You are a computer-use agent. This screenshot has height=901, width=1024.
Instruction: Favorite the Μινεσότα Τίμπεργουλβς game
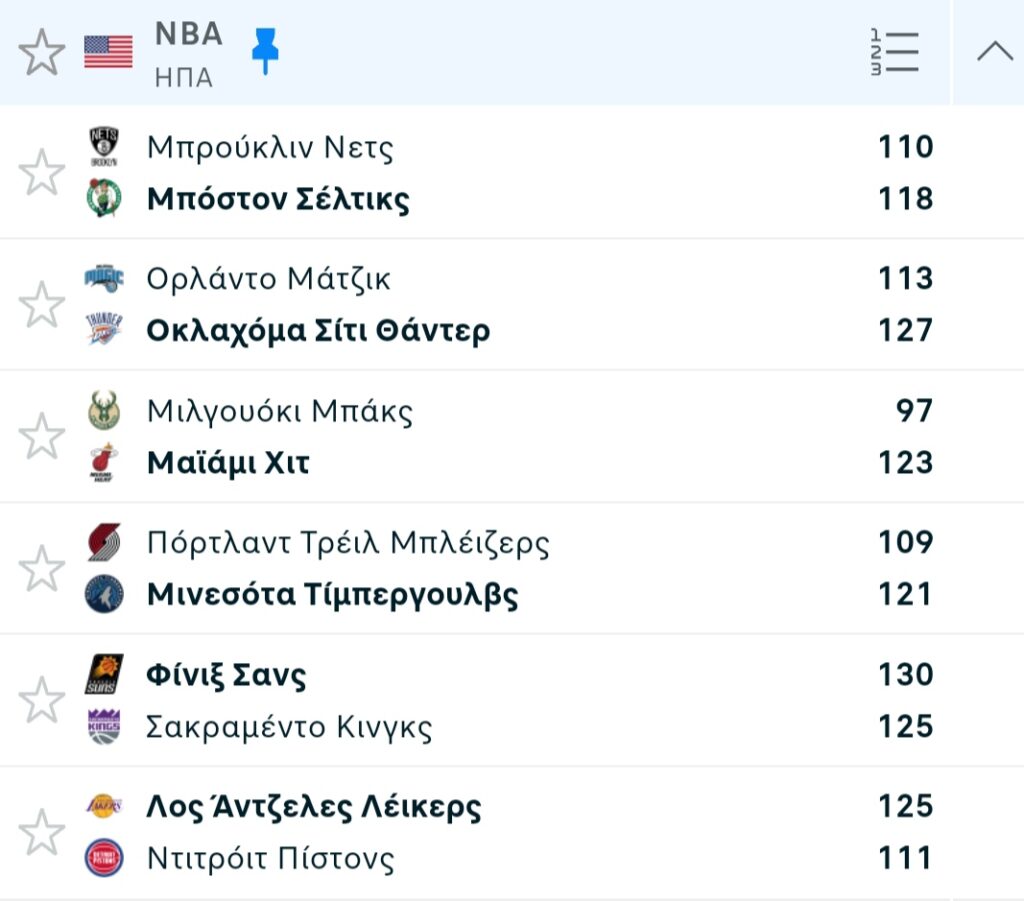tap(42, 568)
